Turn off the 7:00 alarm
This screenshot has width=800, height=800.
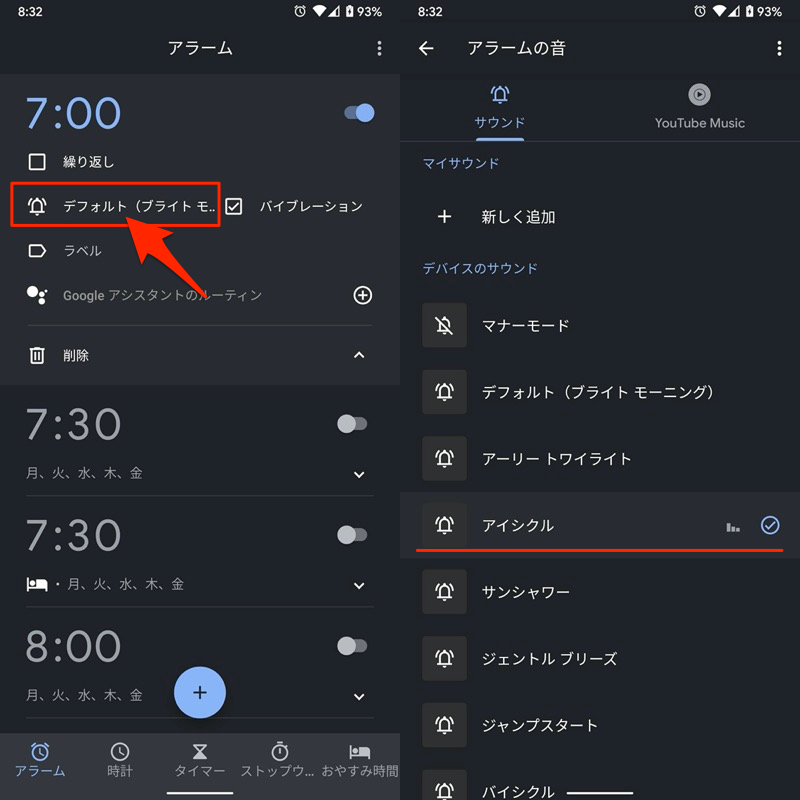pos(359,113)
